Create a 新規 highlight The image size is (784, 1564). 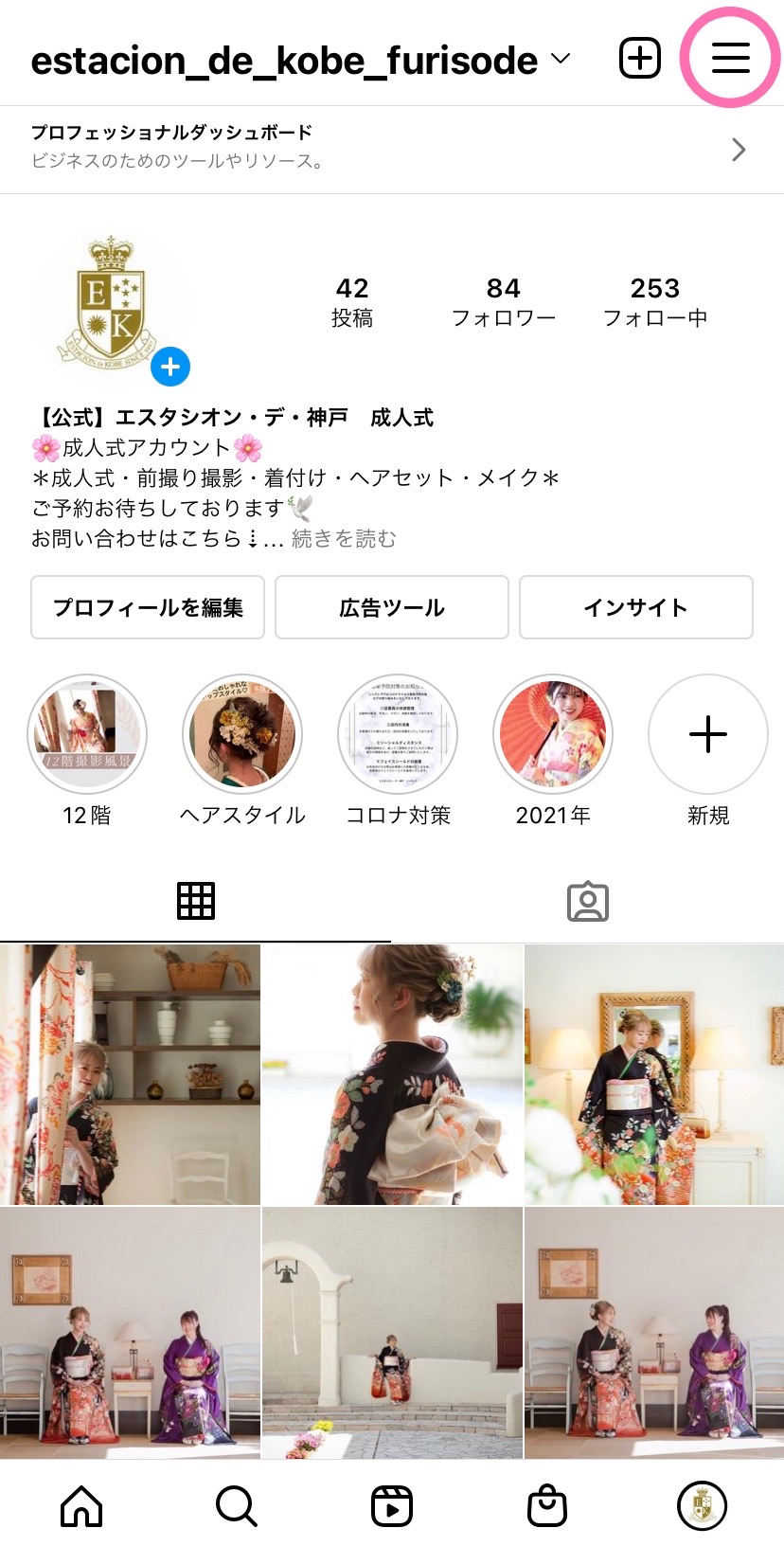point(708,734)
